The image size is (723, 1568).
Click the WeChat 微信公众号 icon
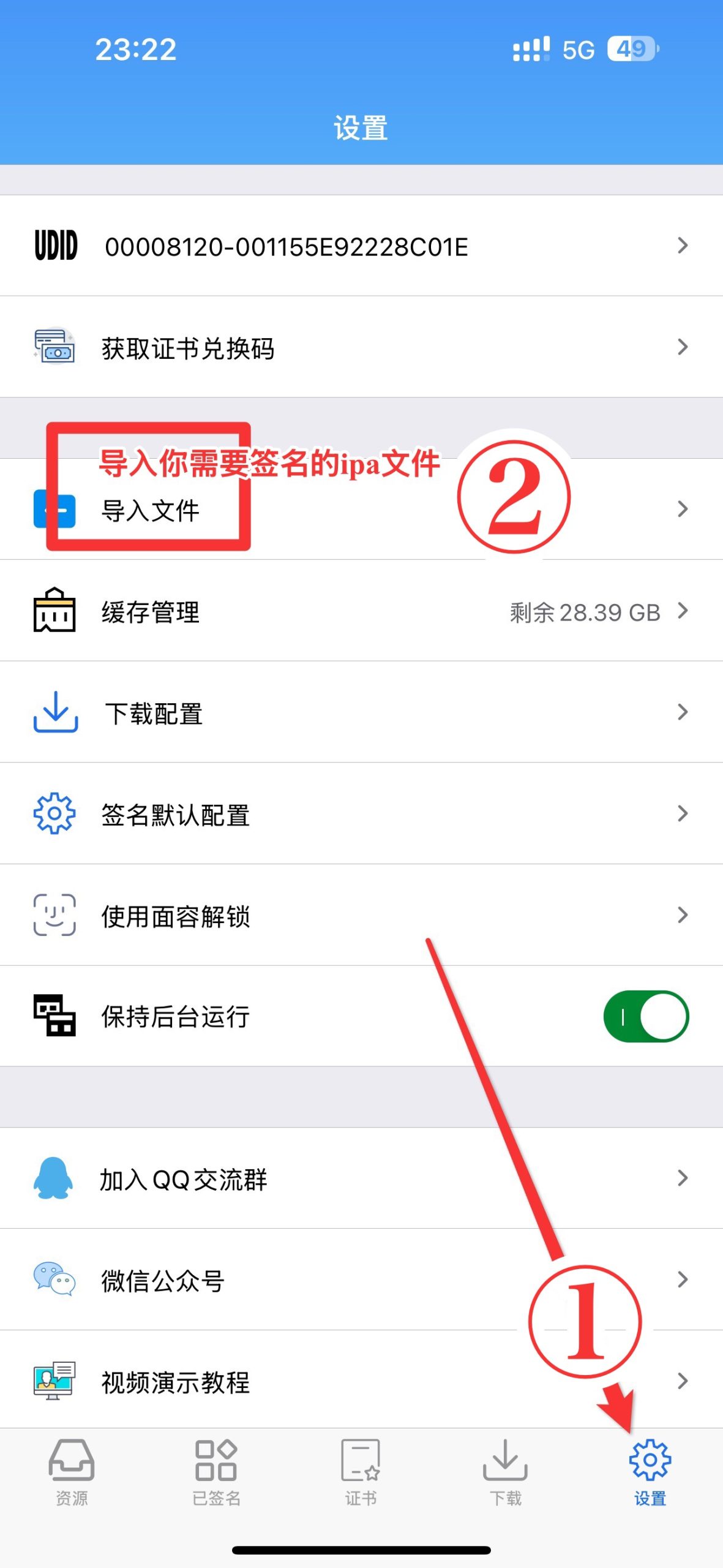click(53, 1279)
